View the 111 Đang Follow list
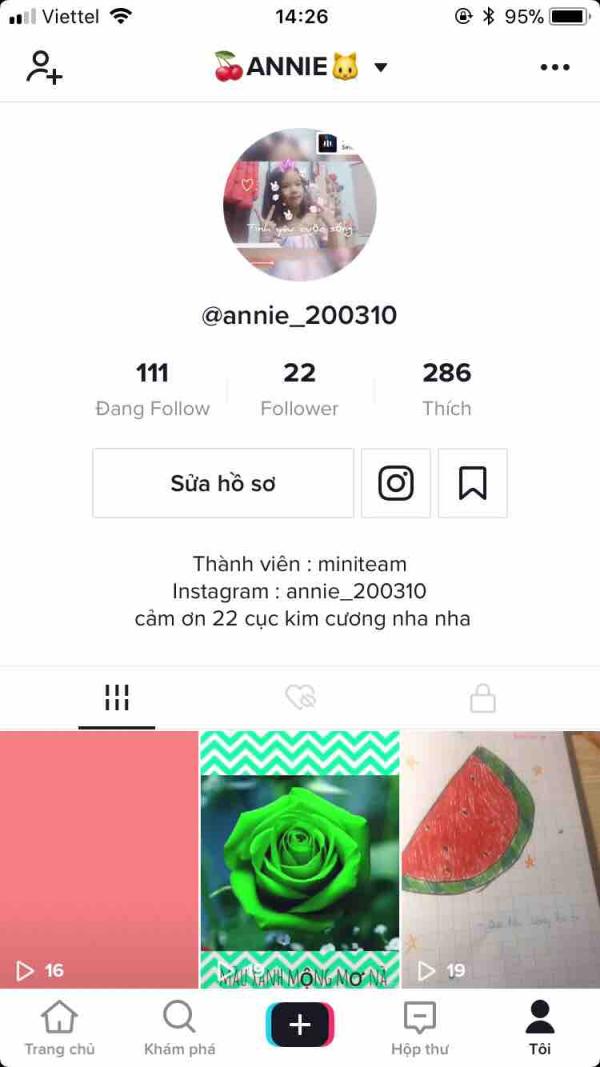This screenshot has width=600, height=1067. click(152, 390)
